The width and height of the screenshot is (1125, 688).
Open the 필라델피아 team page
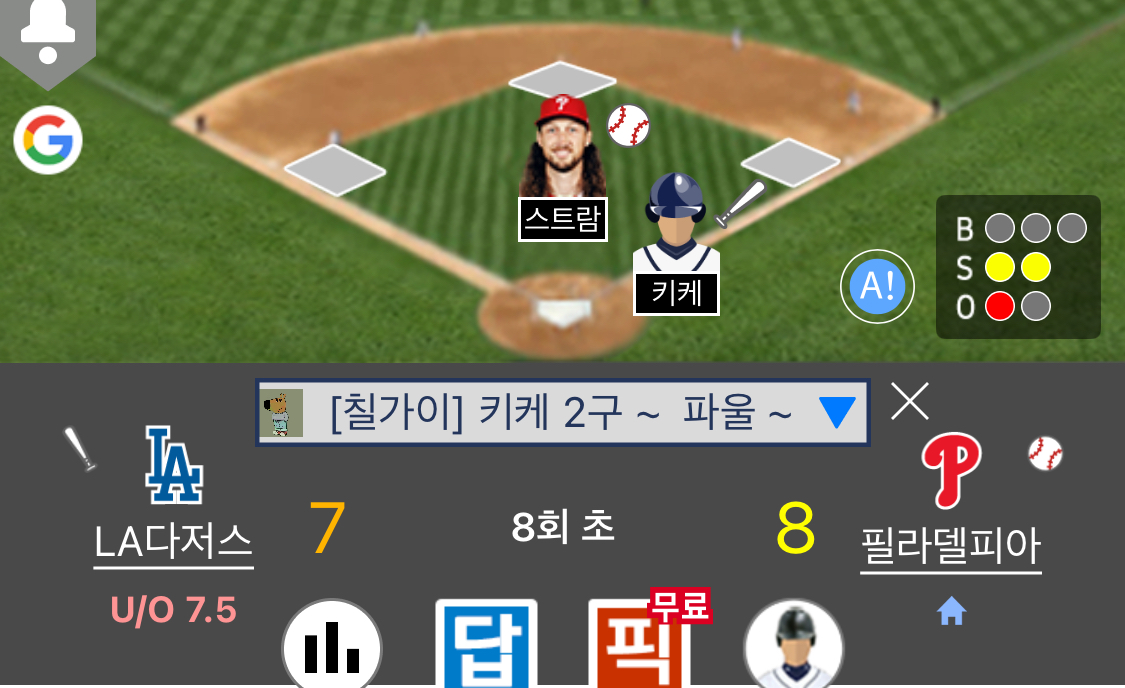[950, 547]
